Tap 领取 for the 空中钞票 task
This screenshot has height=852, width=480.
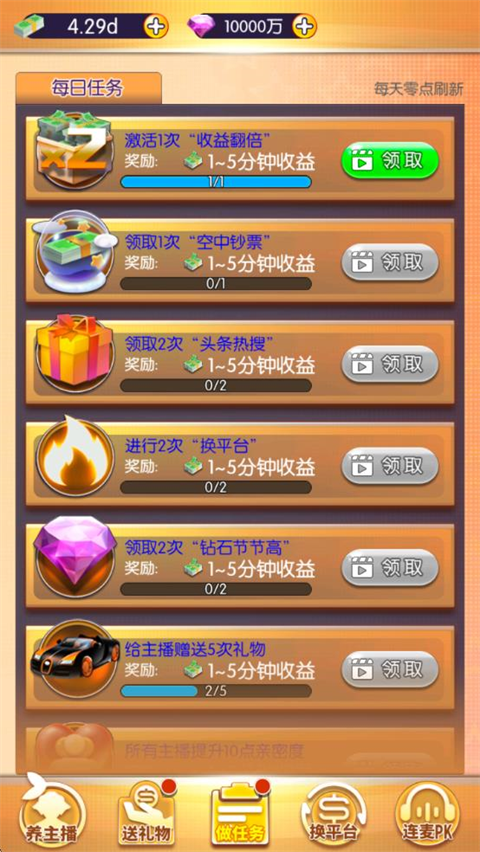point(389,262)
